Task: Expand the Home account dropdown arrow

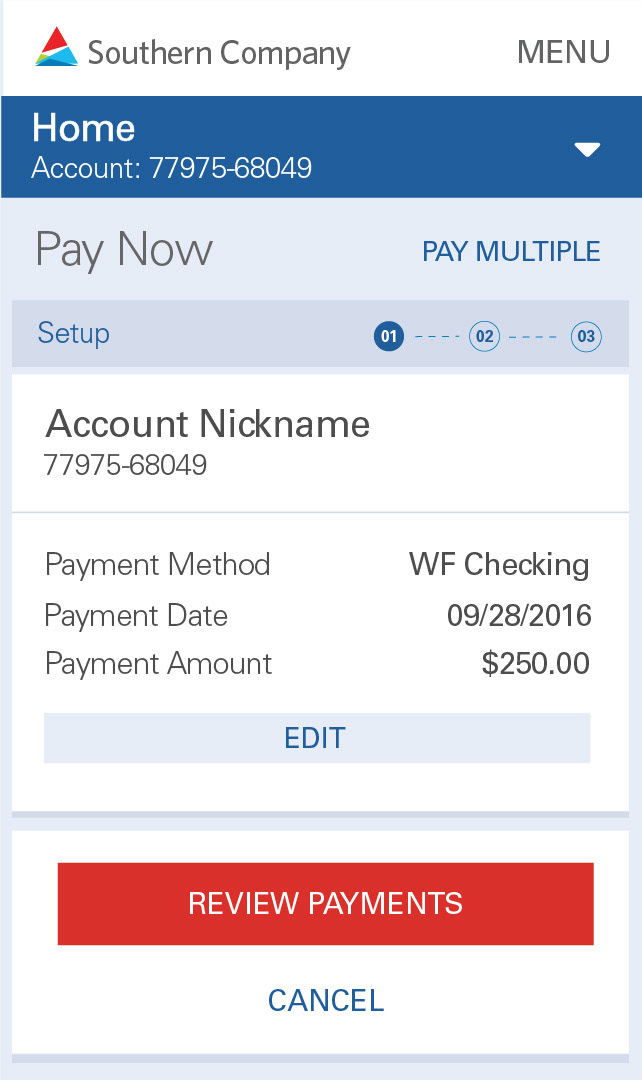Action: pyautogui.click(x=588, y=149)
